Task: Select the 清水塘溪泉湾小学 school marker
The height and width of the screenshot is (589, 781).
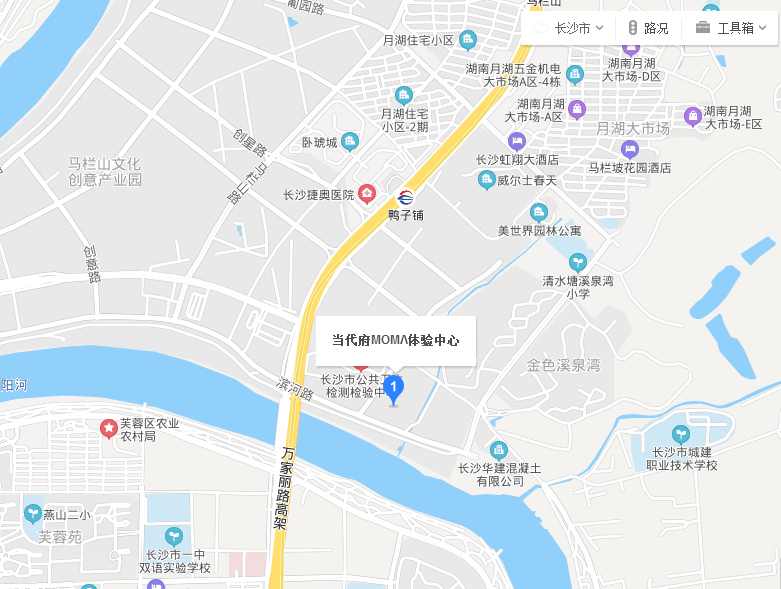Action: click(577, 262)
